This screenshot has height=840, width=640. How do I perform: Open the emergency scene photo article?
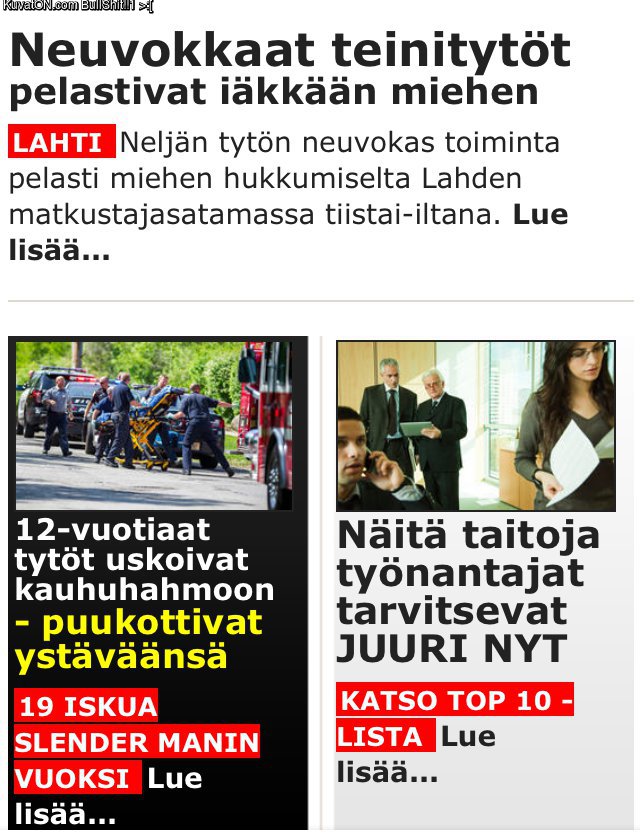point(154,425)
